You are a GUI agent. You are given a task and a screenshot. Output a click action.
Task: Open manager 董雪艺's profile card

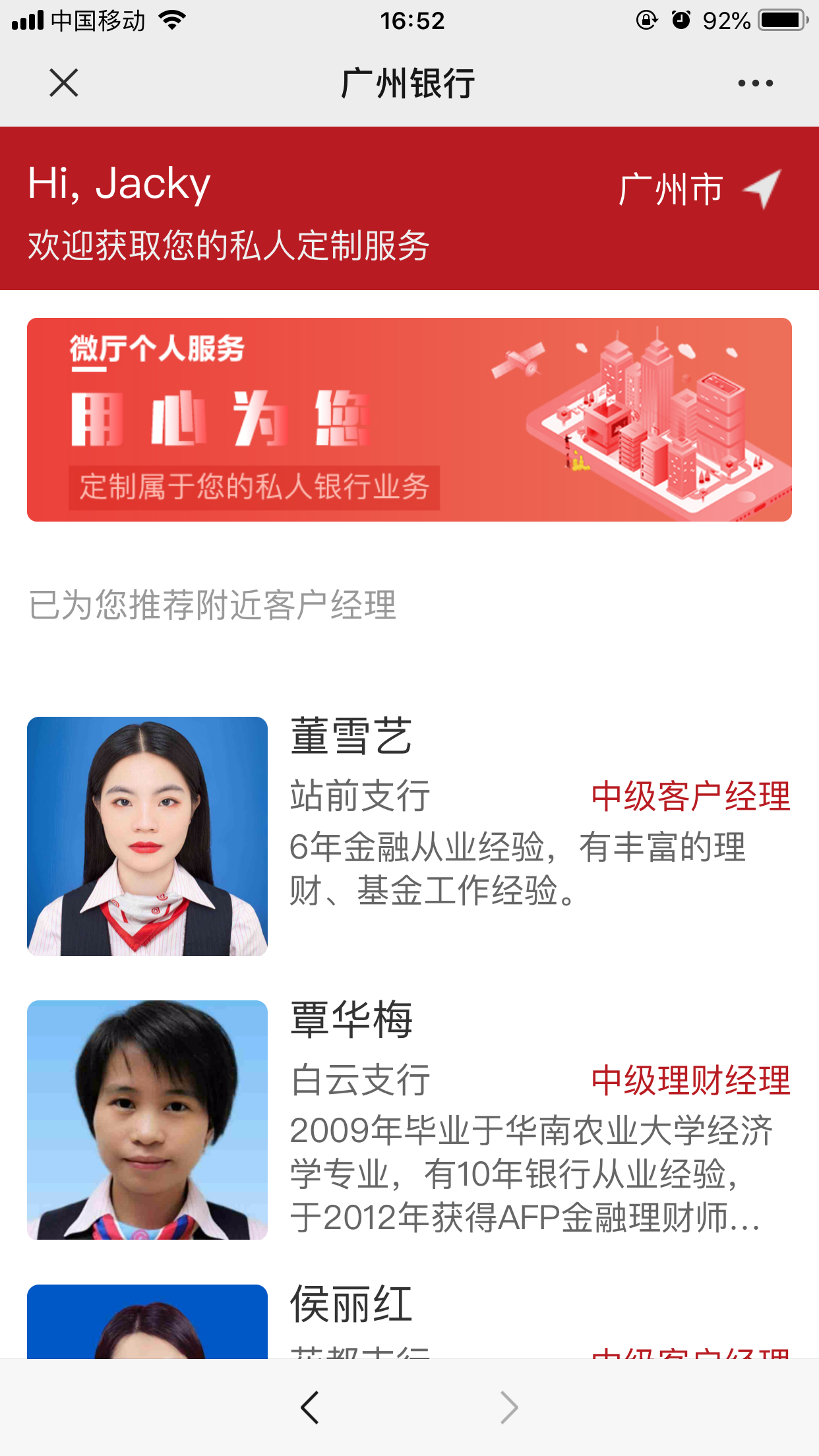409,835
